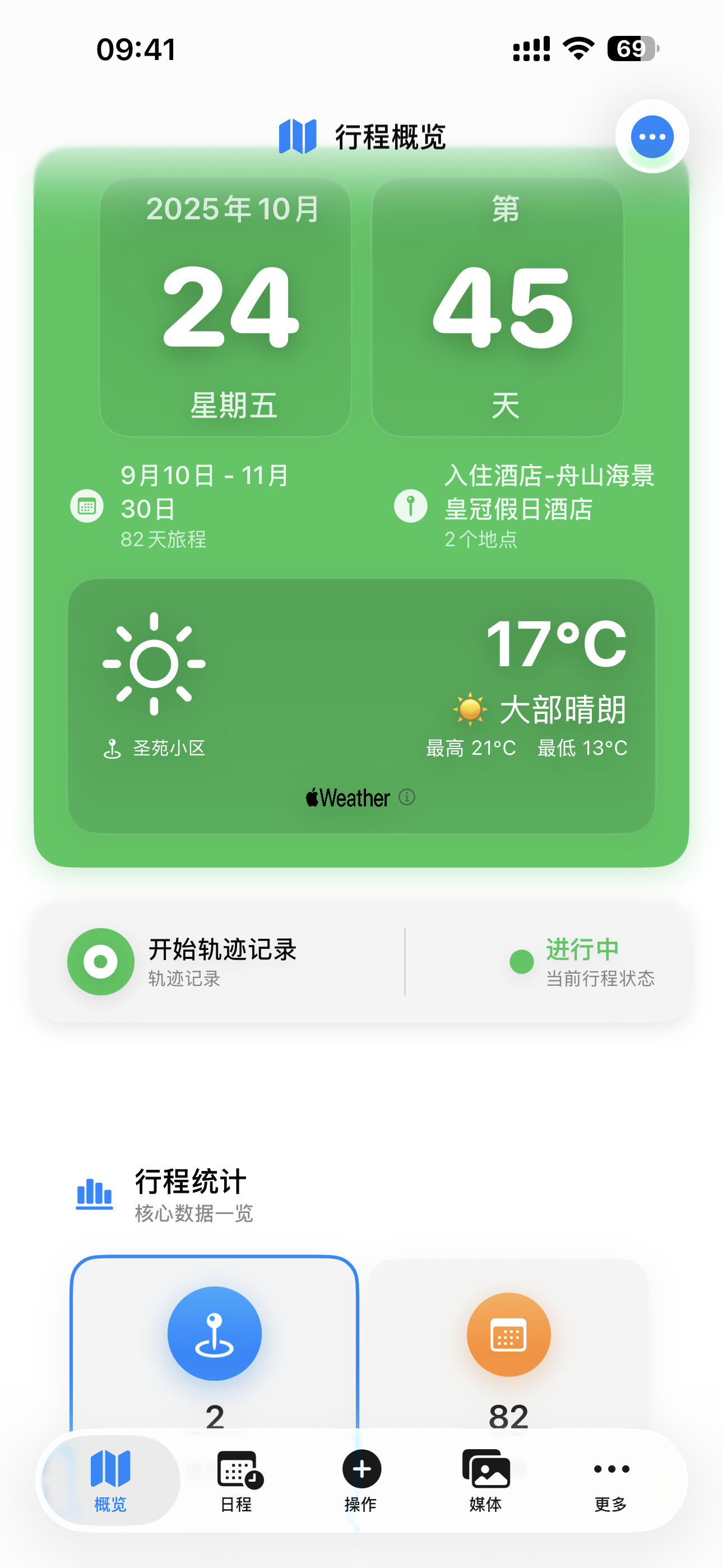This screenshot has width=723, height=1568.
Task: Open the 圣苑小区 location label
Action: pos(169,749)
